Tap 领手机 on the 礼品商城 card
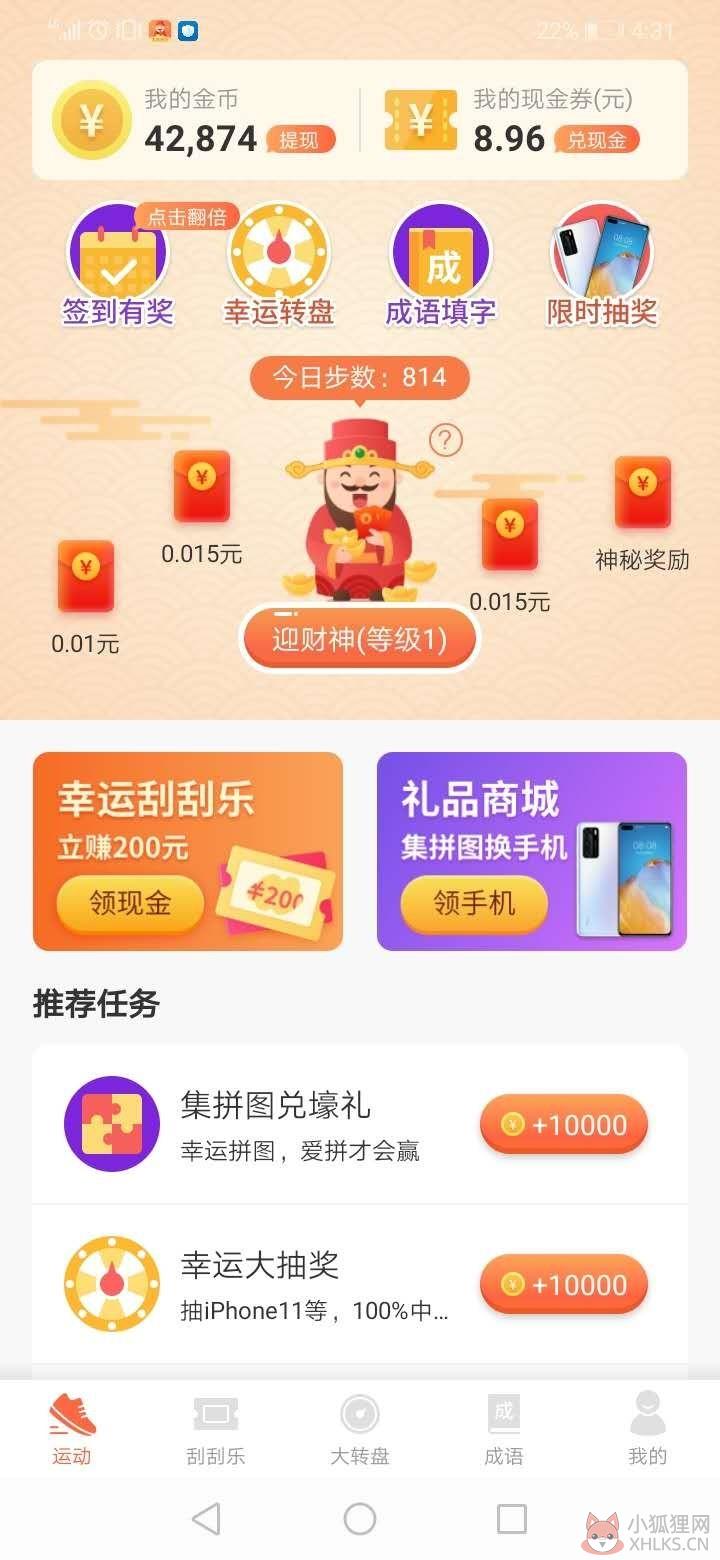 [474, 904]
